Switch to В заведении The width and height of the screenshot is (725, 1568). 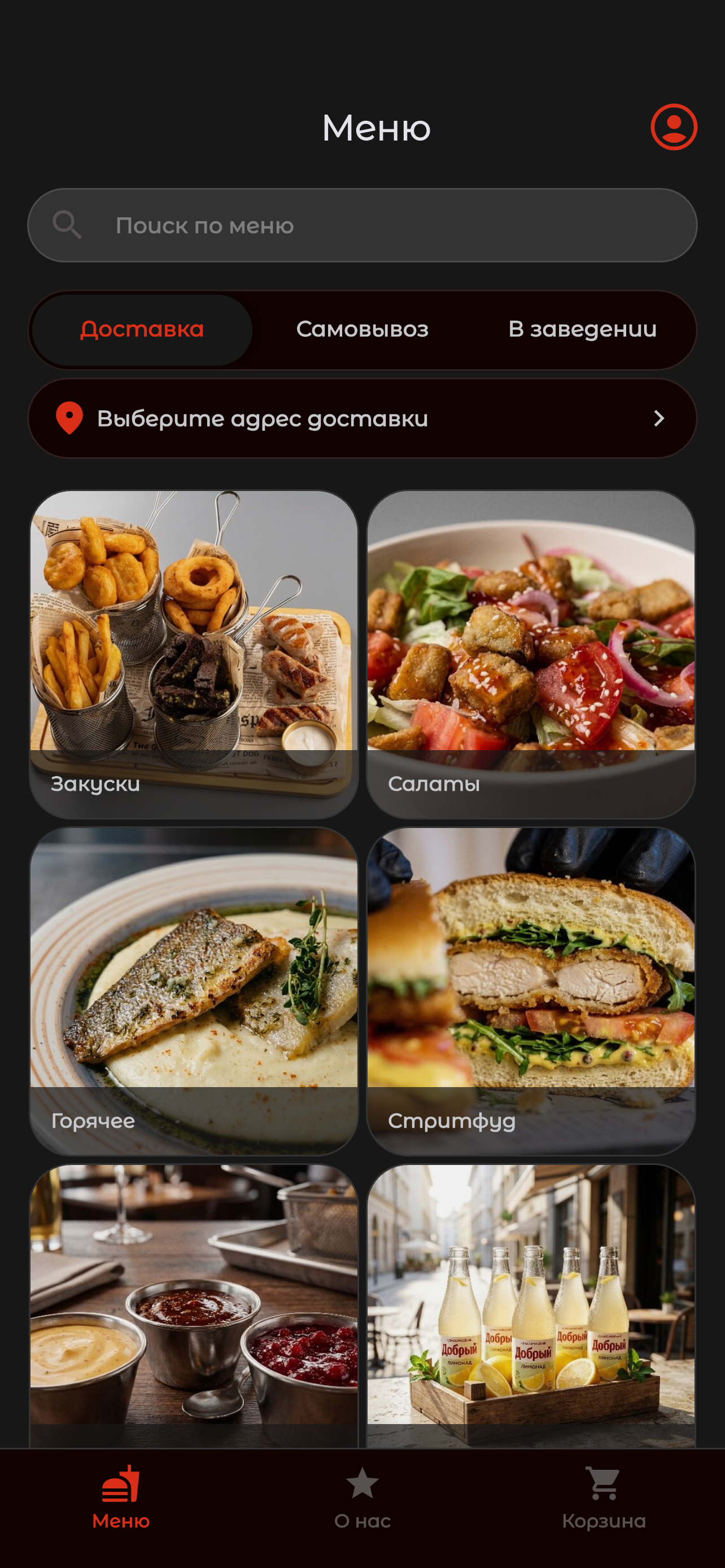[x=582, y=329]
